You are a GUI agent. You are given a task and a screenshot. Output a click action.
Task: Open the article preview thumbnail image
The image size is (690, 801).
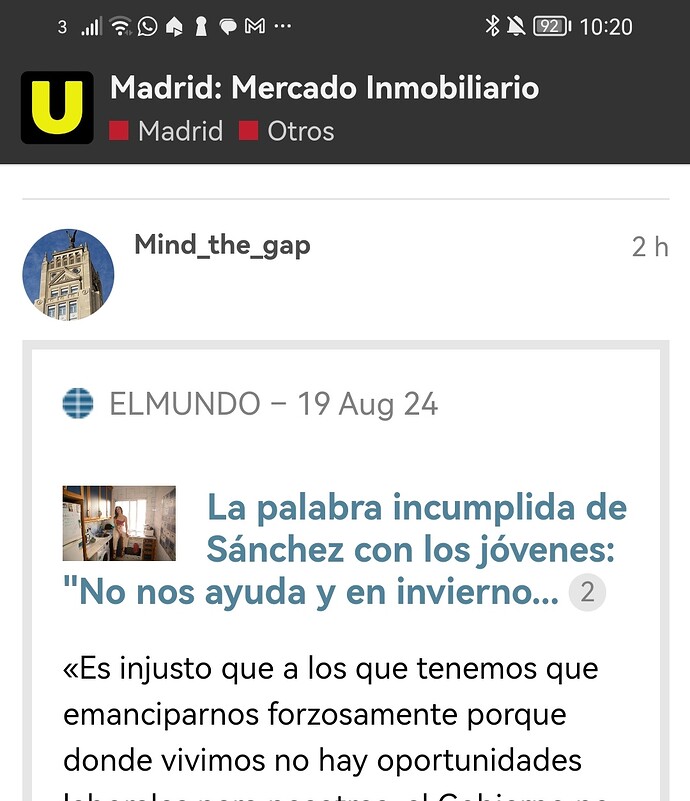click(x=119, y=523)
